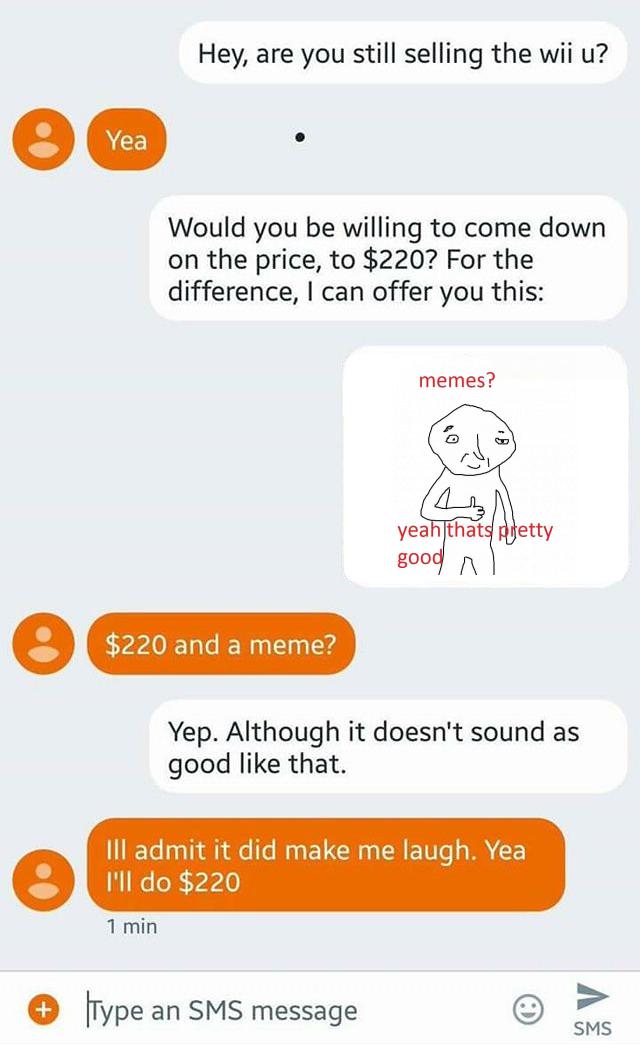Image resolution: width=640 pixels, height=1045 pixels.
Task: Focus the Type an SMS message field
Action: click(290, 1010)
